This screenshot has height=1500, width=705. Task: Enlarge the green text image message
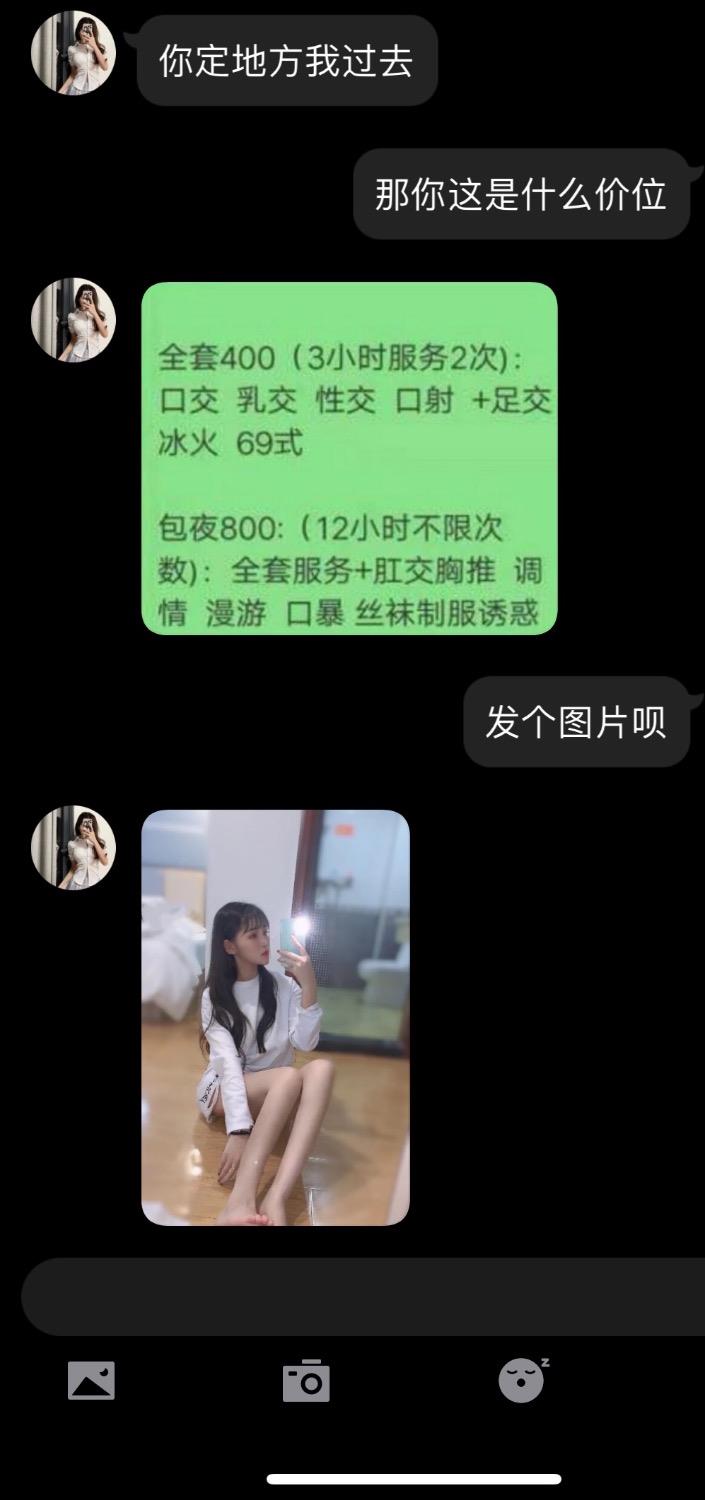[349, 458]
